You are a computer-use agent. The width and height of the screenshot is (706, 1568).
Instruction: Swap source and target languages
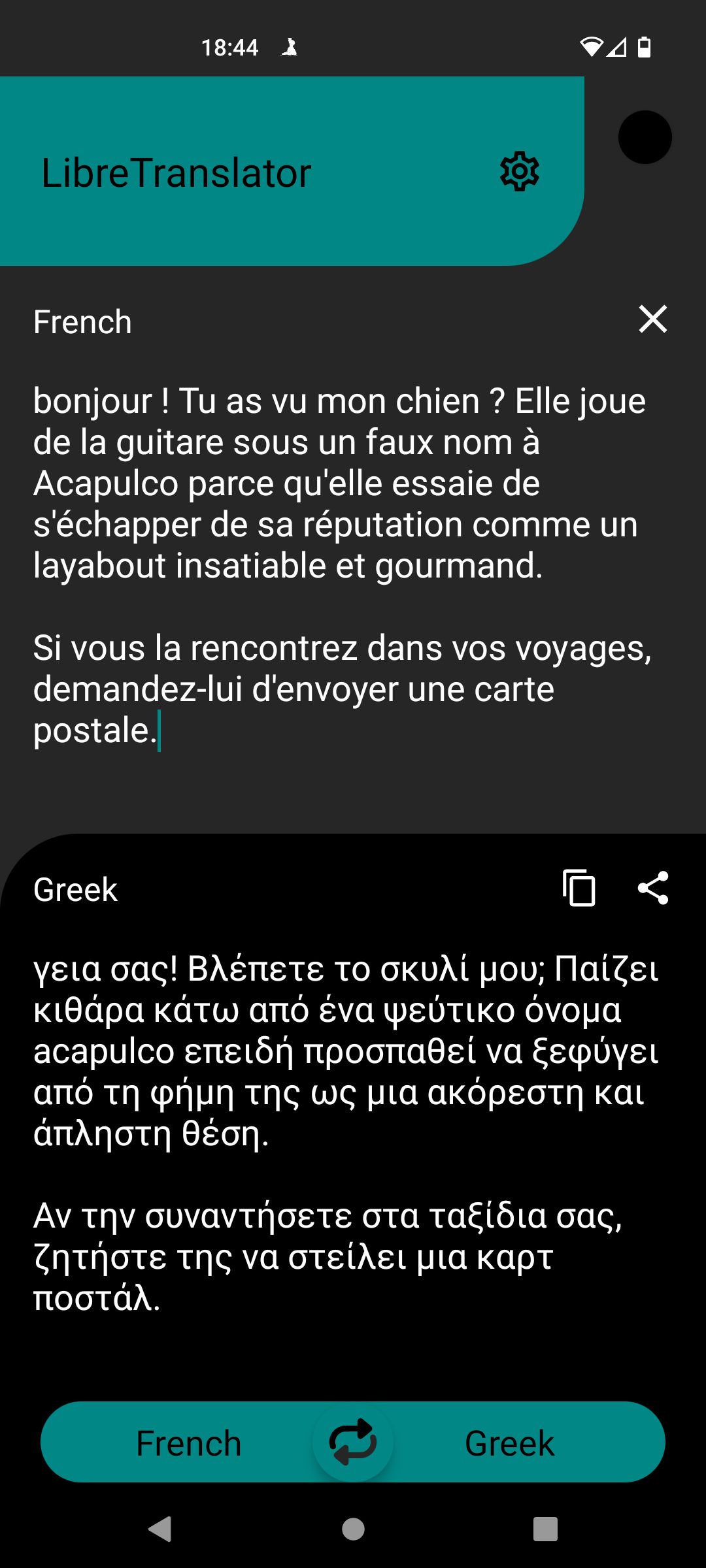click(x=353, y=1442)
